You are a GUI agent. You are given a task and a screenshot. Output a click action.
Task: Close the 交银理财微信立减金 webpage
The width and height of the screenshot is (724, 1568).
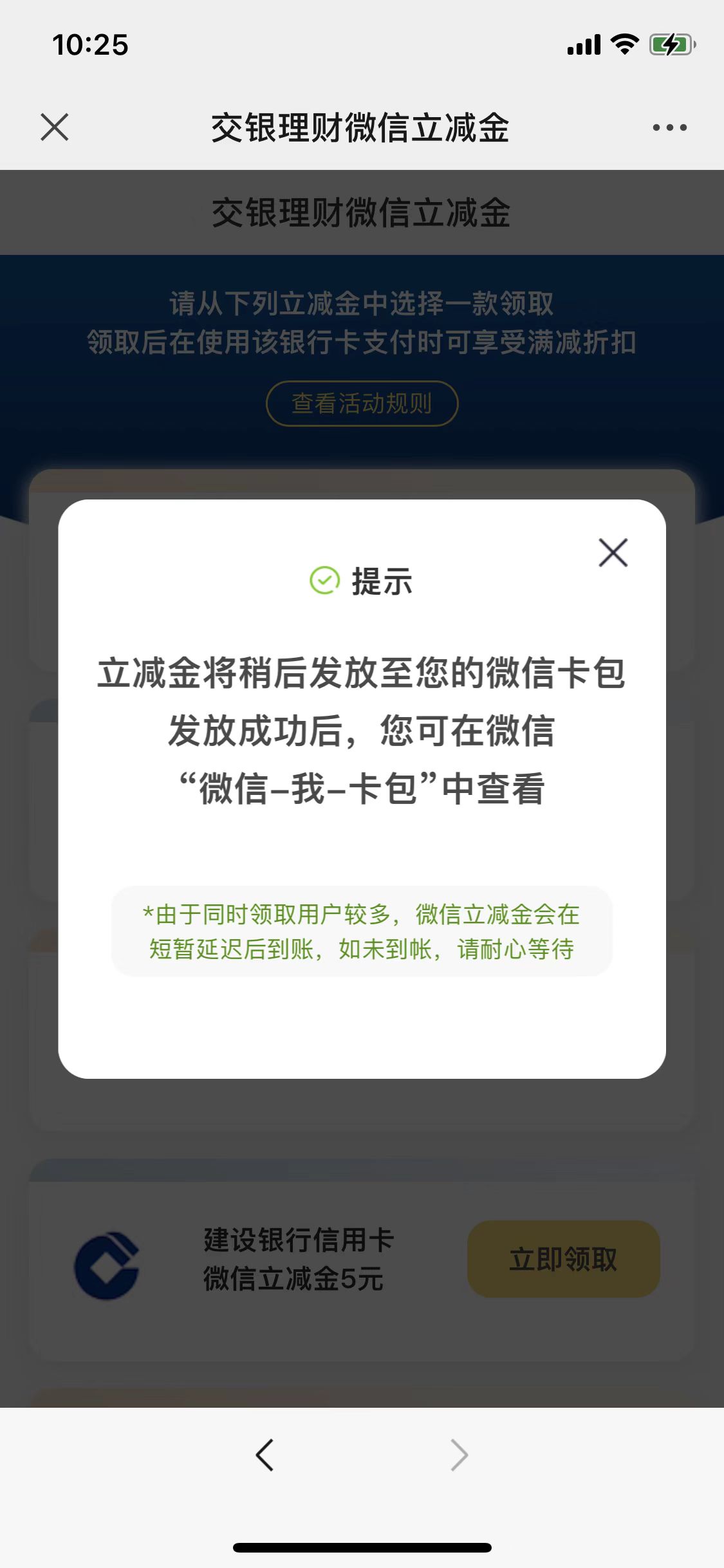[x=55, y=127]
